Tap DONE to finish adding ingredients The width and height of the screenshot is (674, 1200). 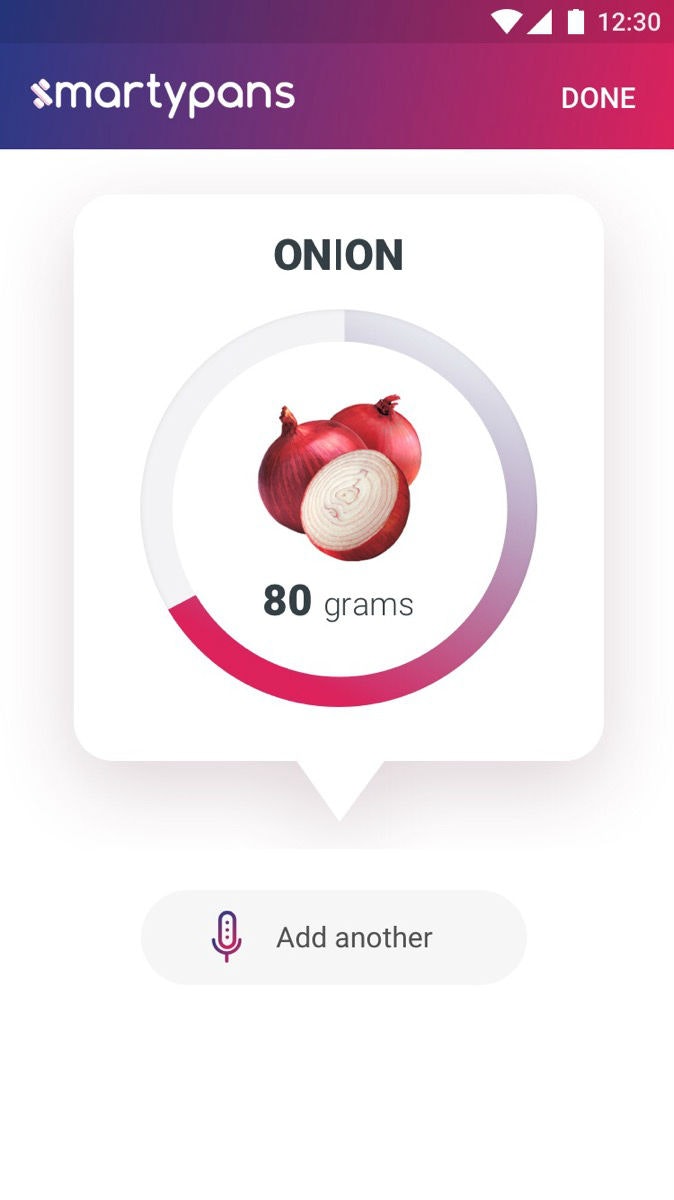(x=598, y=98)
